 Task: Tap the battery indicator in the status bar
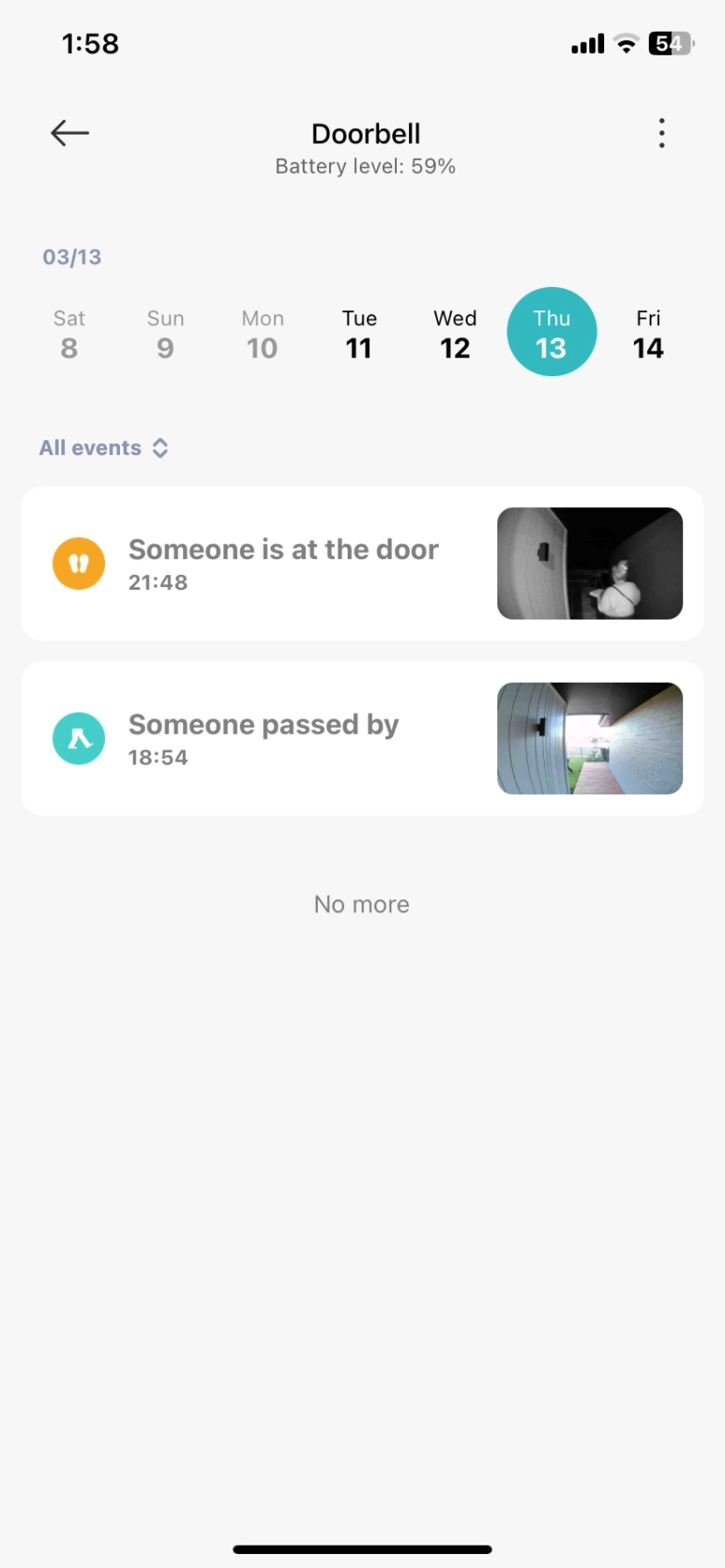(667, 43)
